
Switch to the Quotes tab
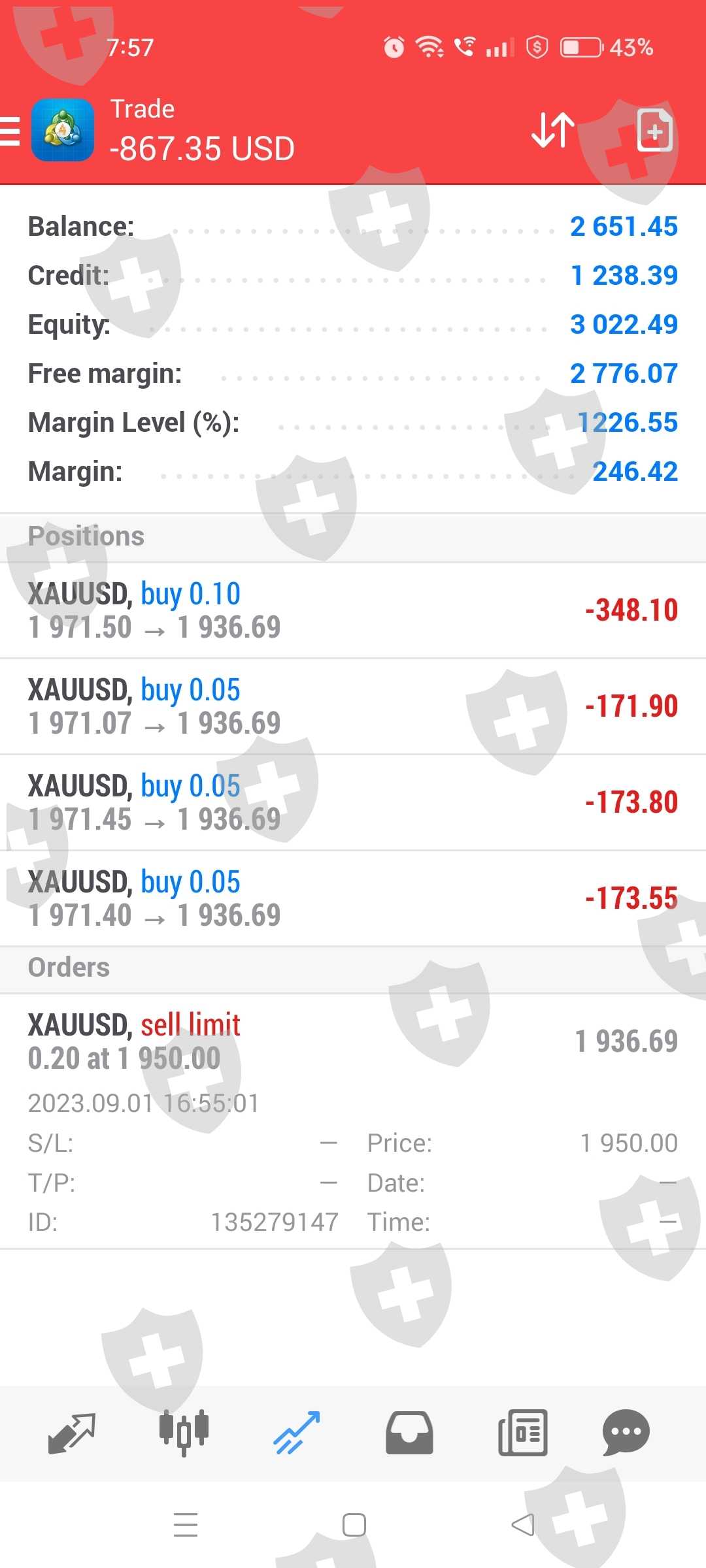click(x=72, y=1433)
